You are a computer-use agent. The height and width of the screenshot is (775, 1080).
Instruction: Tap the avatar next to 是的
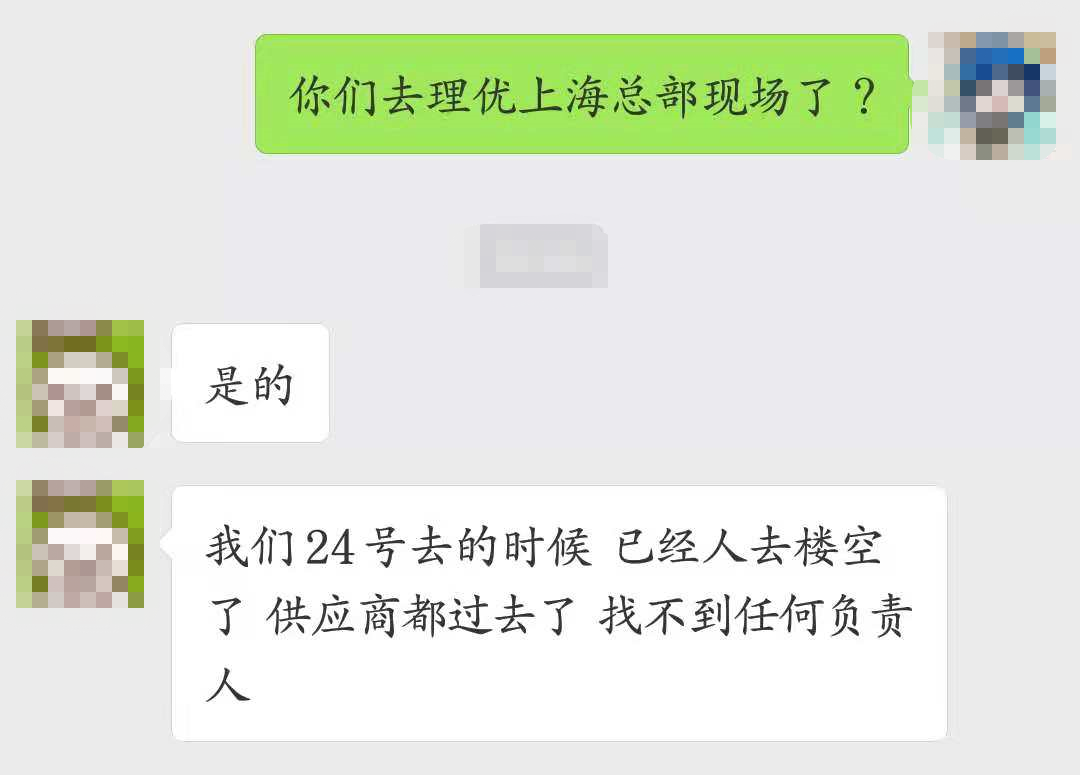coord(80,384)
